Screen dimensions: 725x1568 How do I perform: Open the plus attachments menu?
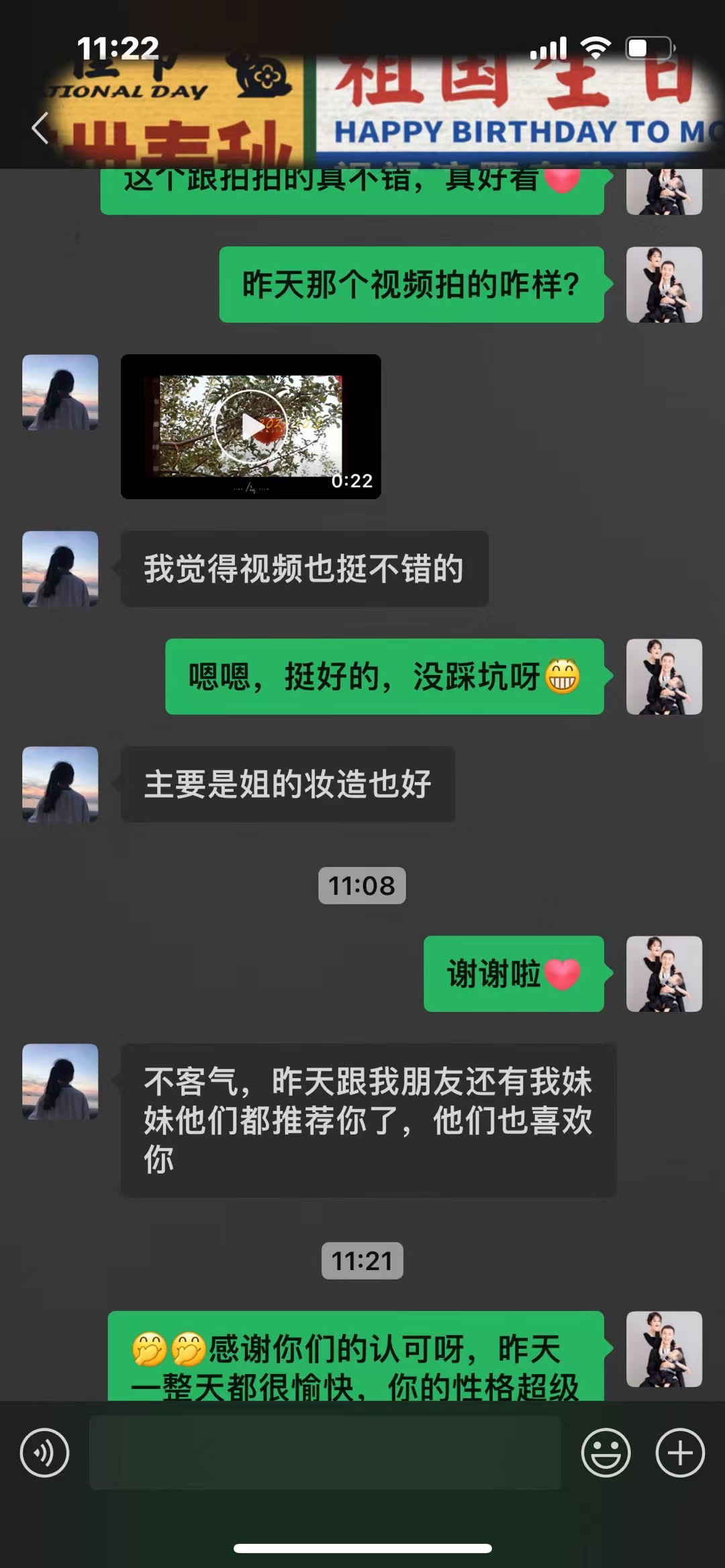(680, 1453)
